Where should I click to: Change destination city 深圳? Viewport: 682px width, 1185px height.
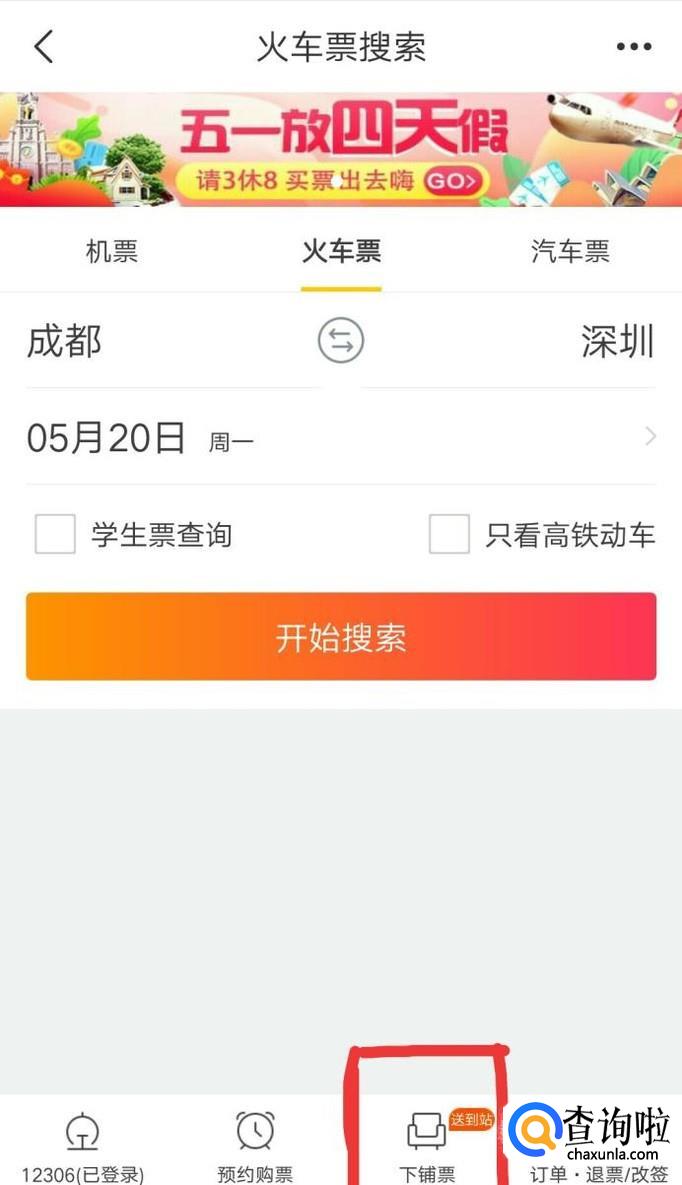point(617,342)
